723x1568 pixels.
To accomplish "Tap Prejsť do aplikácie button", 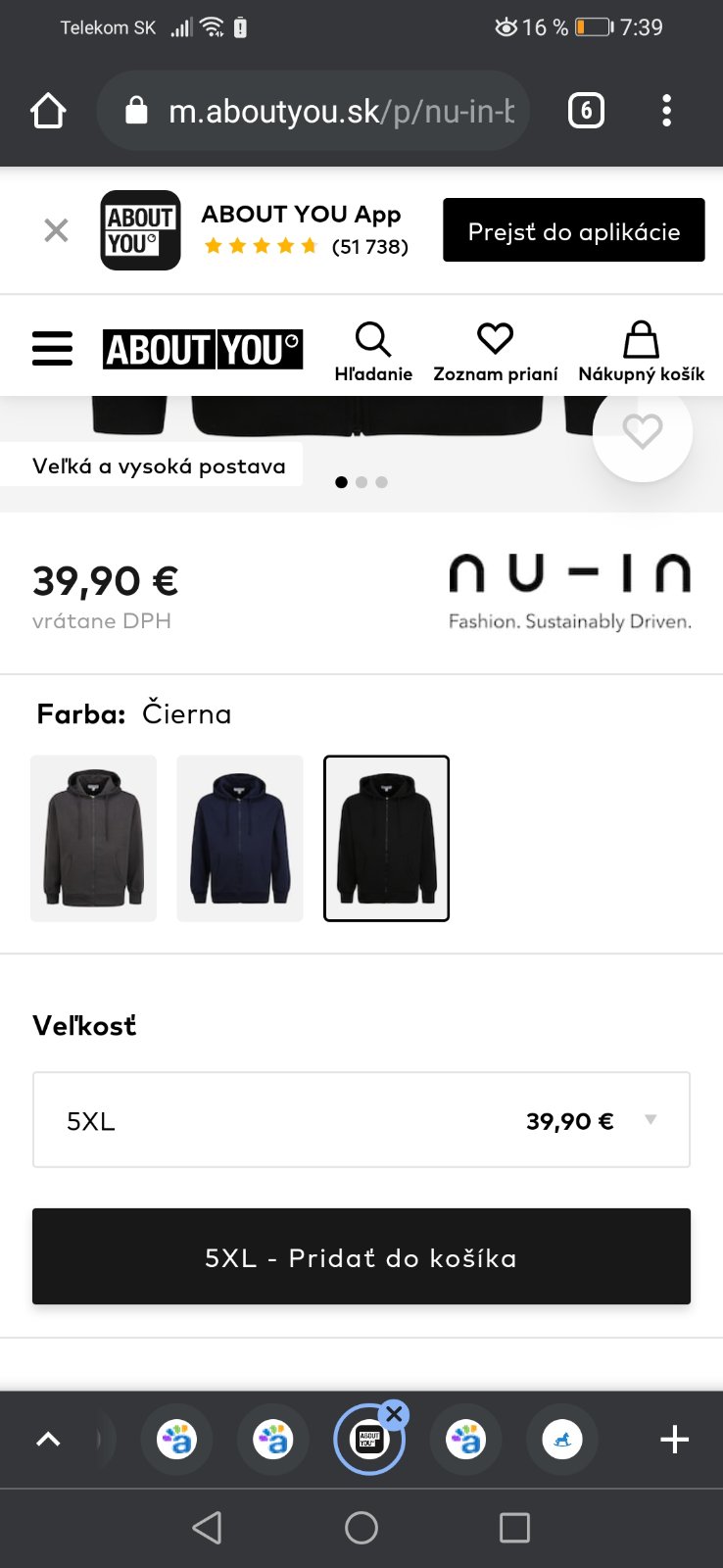I will pos(573,230).
